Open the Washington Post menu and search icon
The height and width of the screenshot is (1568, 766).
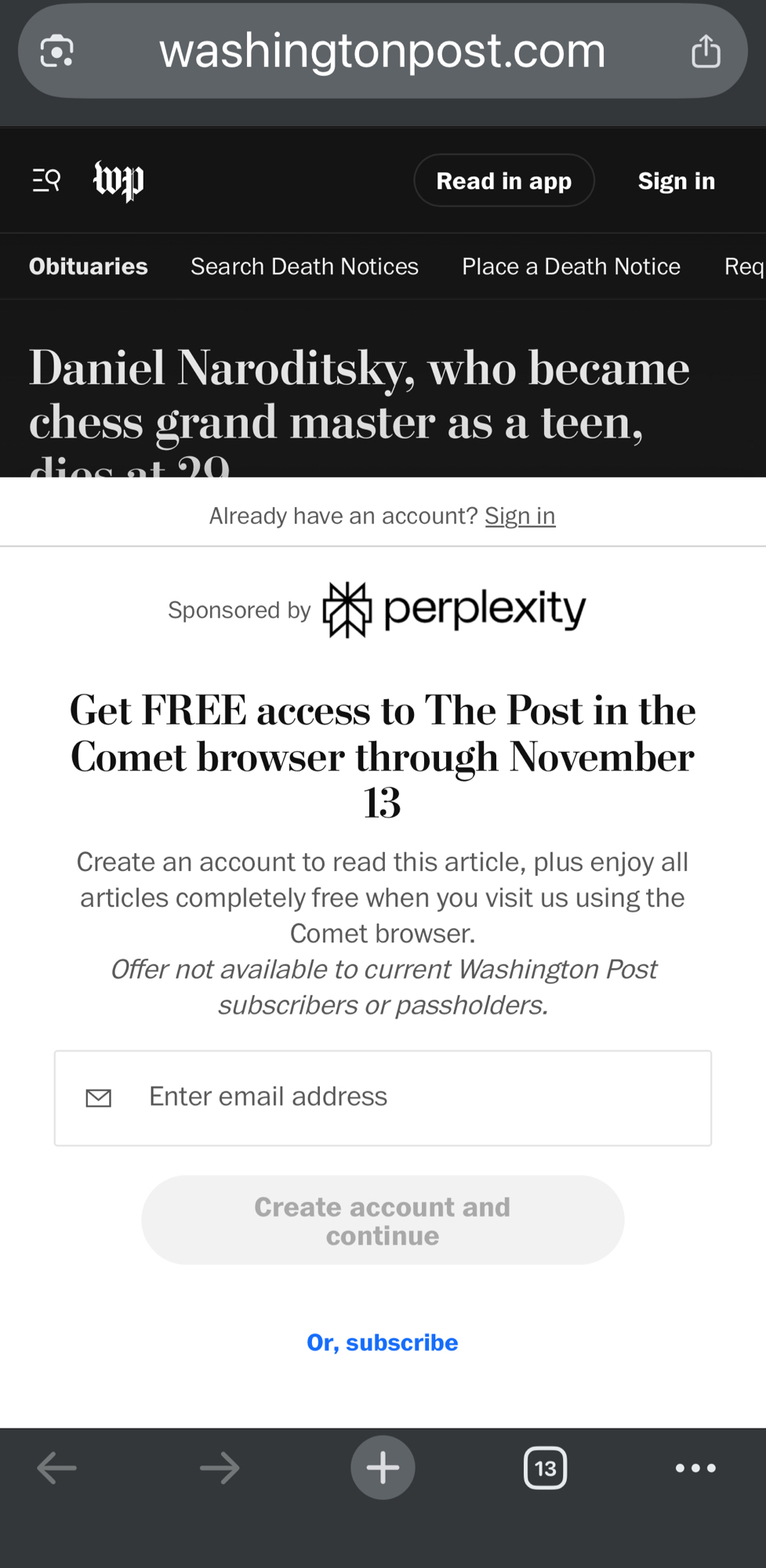[46, 181]
